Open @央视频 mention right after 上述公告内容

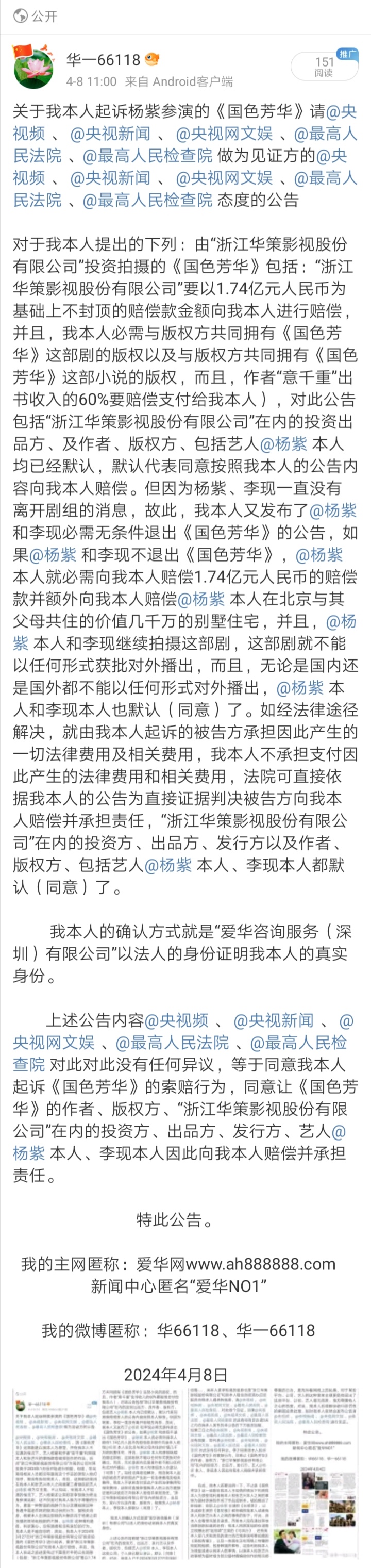click(x=176, y=1021)
